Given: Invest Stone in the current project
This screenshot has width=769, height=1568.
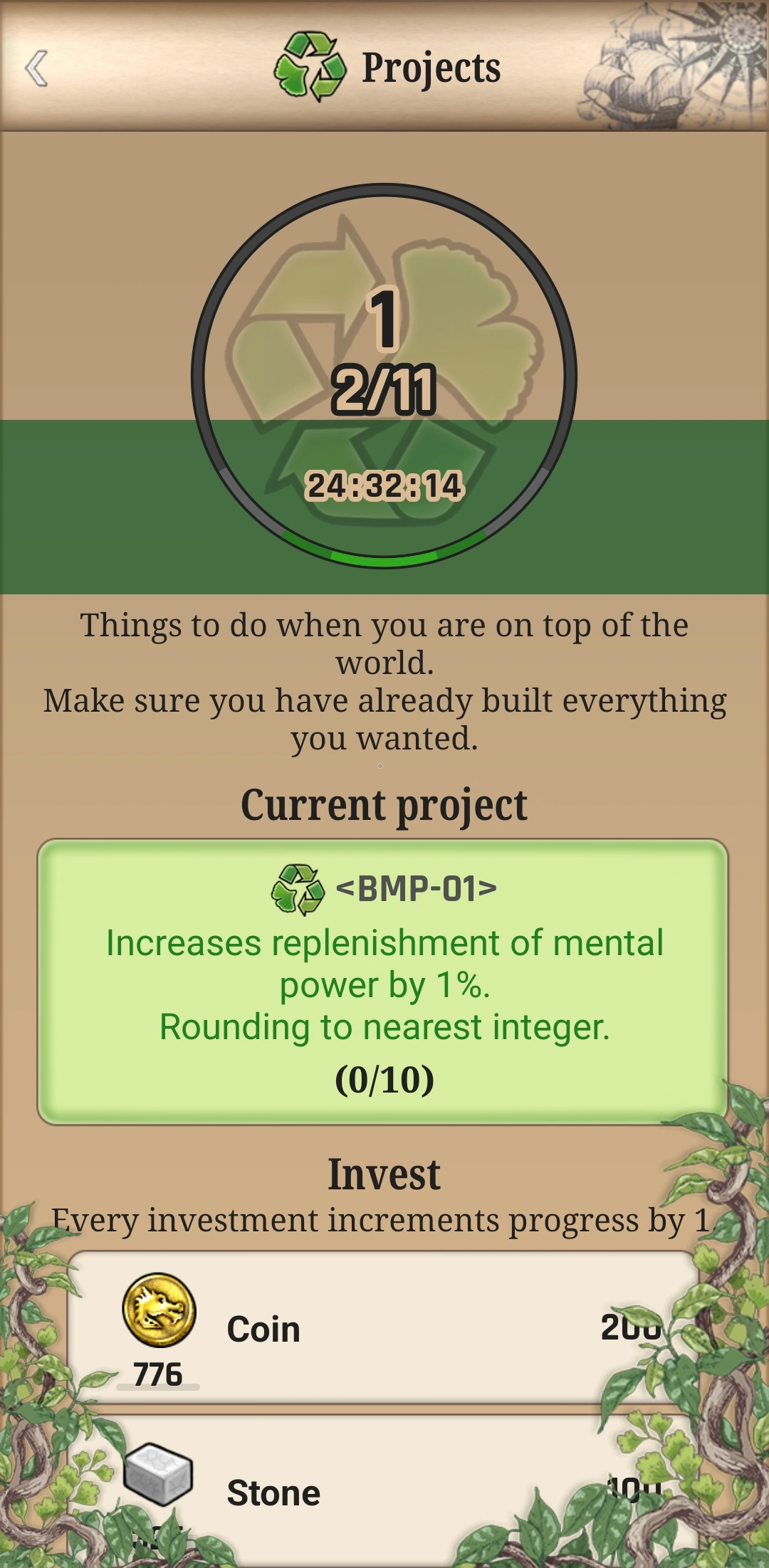Looking at the screenshot, I should pyautogui.click(x=383, y=1491).
